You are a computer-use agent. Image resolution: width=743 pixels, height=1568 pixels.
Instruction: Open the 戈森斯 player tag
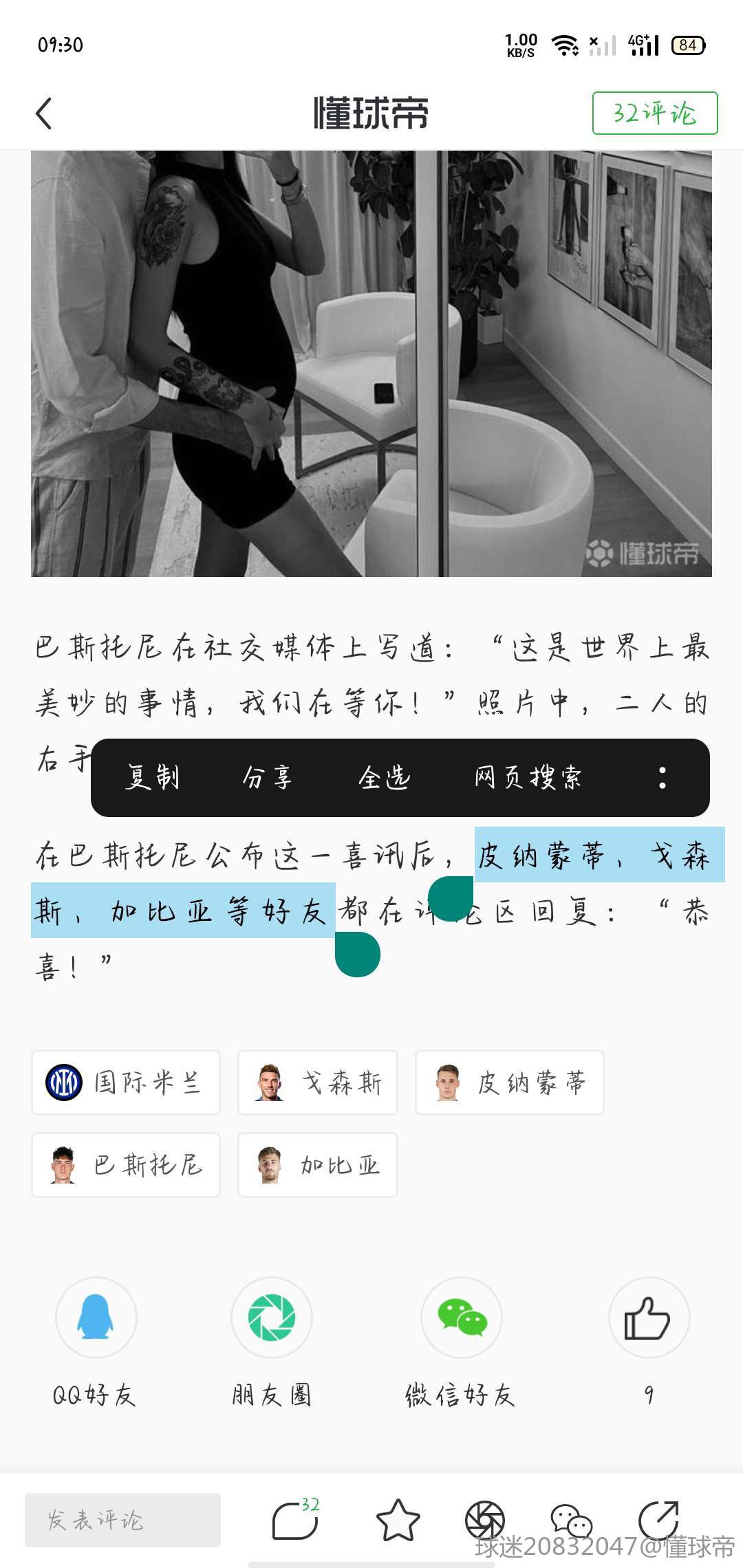318,1082
